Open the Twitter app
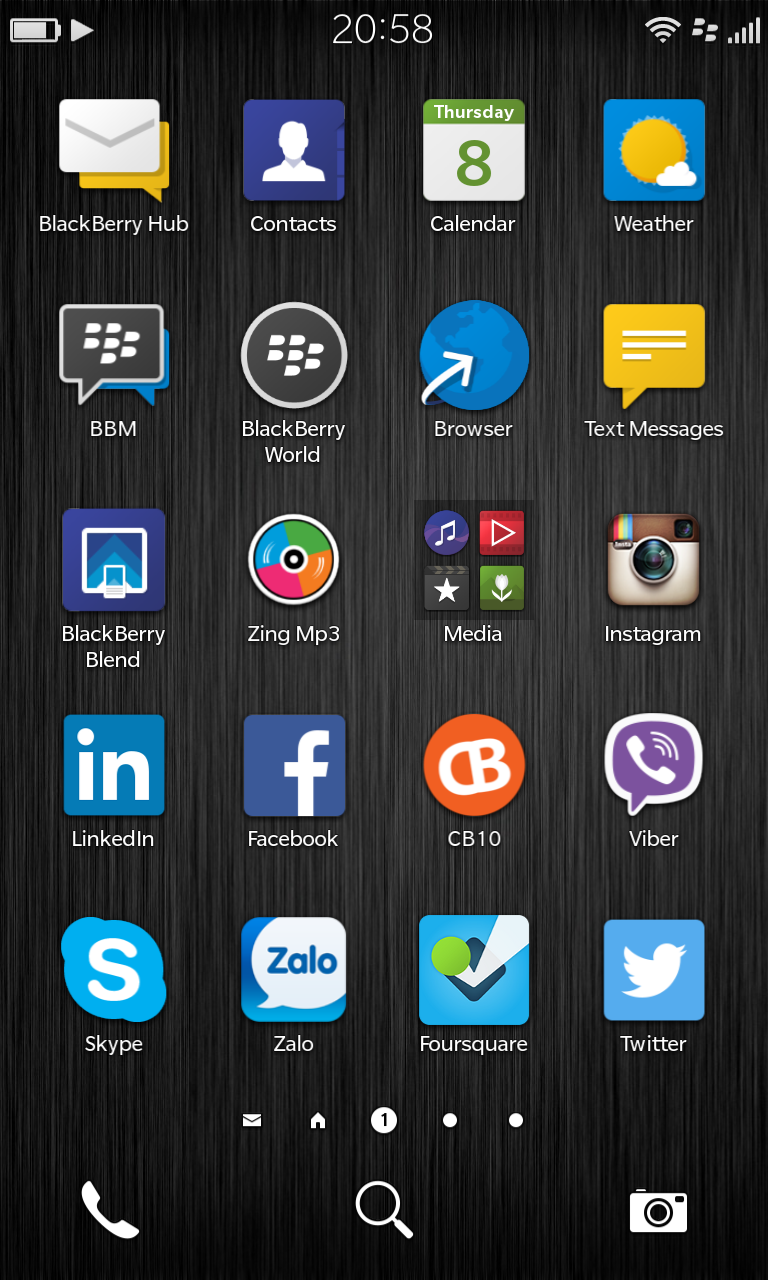 click(653, 970)
